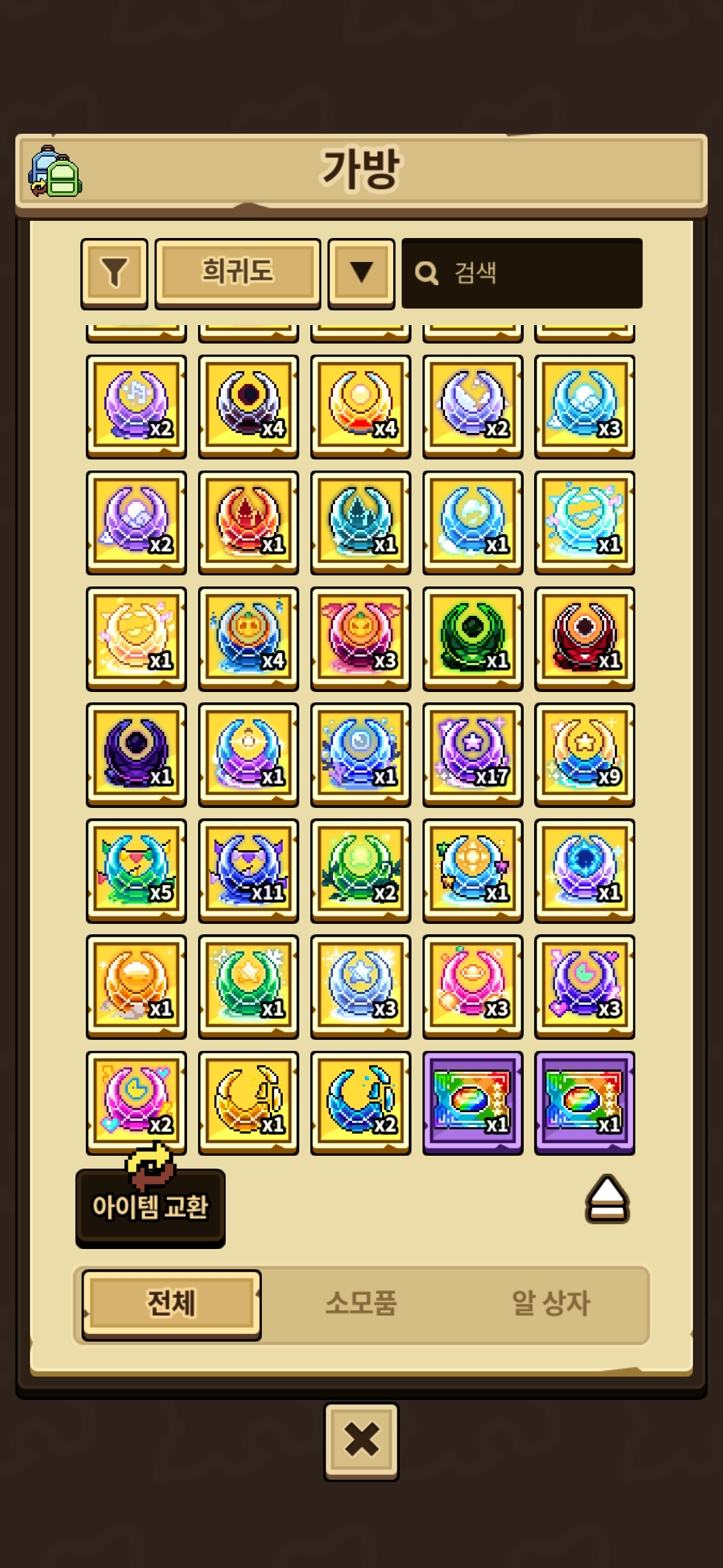Select the rainbow horned orb with x5

pyautogui.click(x=136, y=870)
